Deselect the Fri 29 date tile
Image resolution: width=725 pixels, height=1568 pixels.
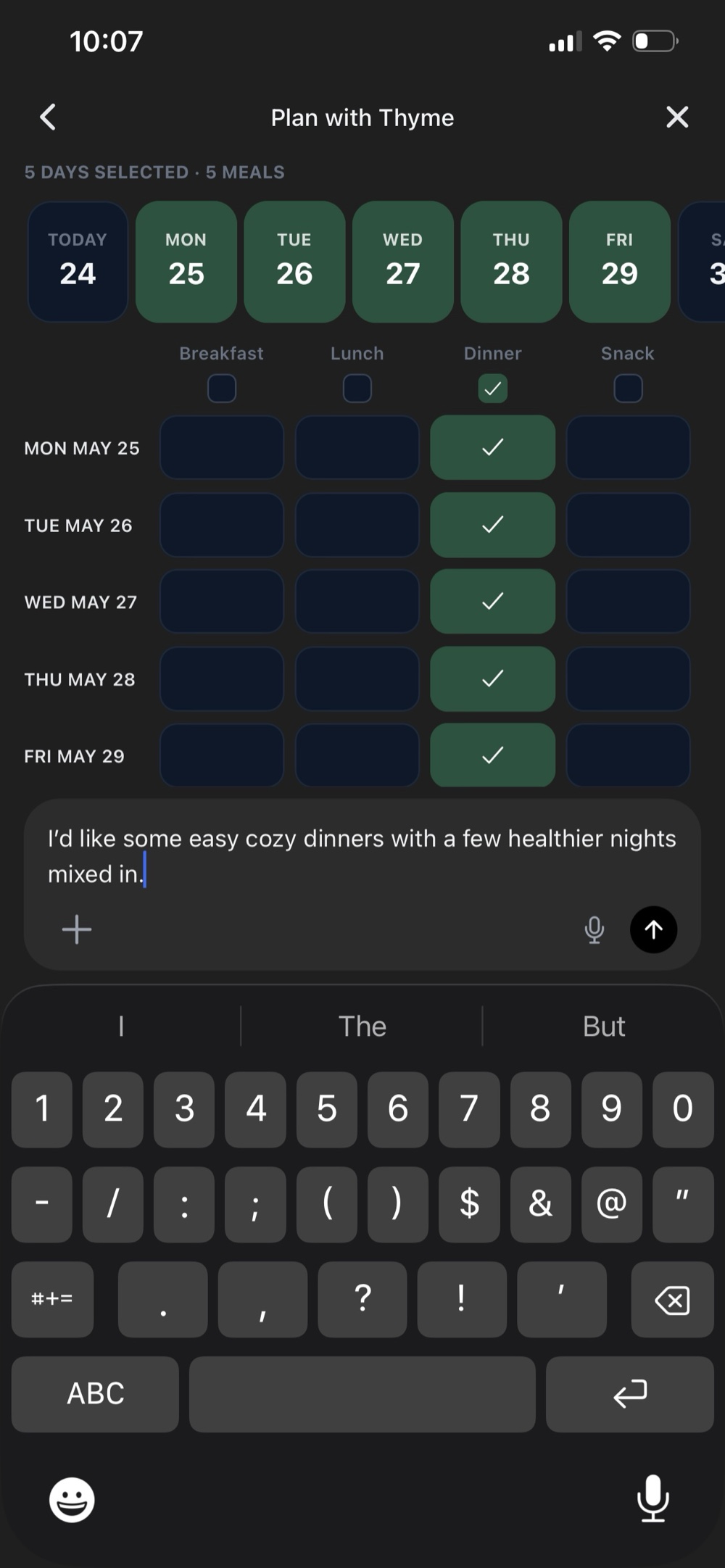(x=620, y=262)
